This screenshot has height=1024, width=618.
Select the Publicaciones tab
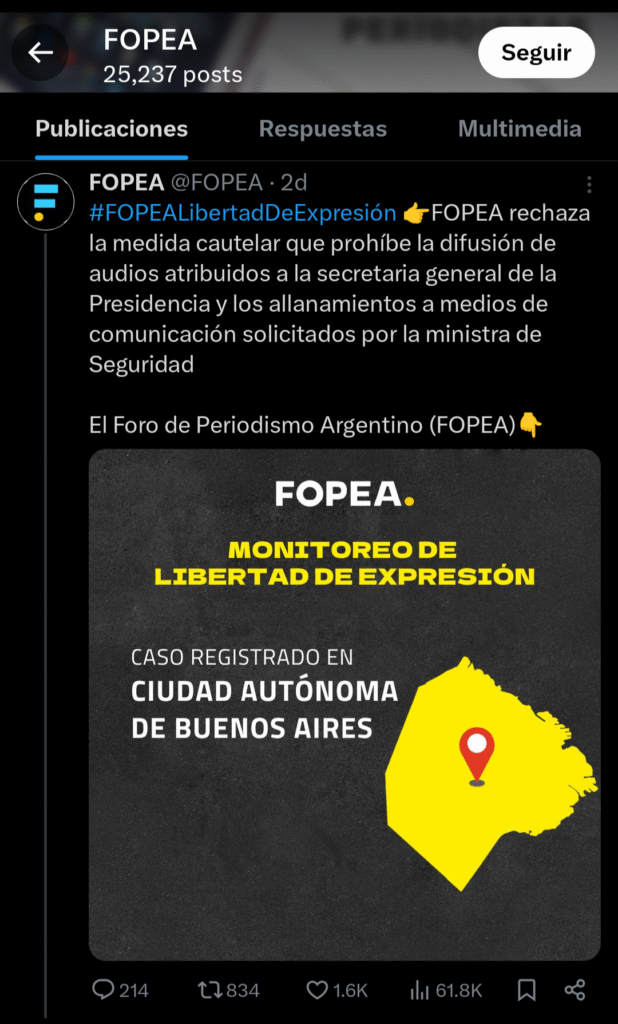pos(111,129)
